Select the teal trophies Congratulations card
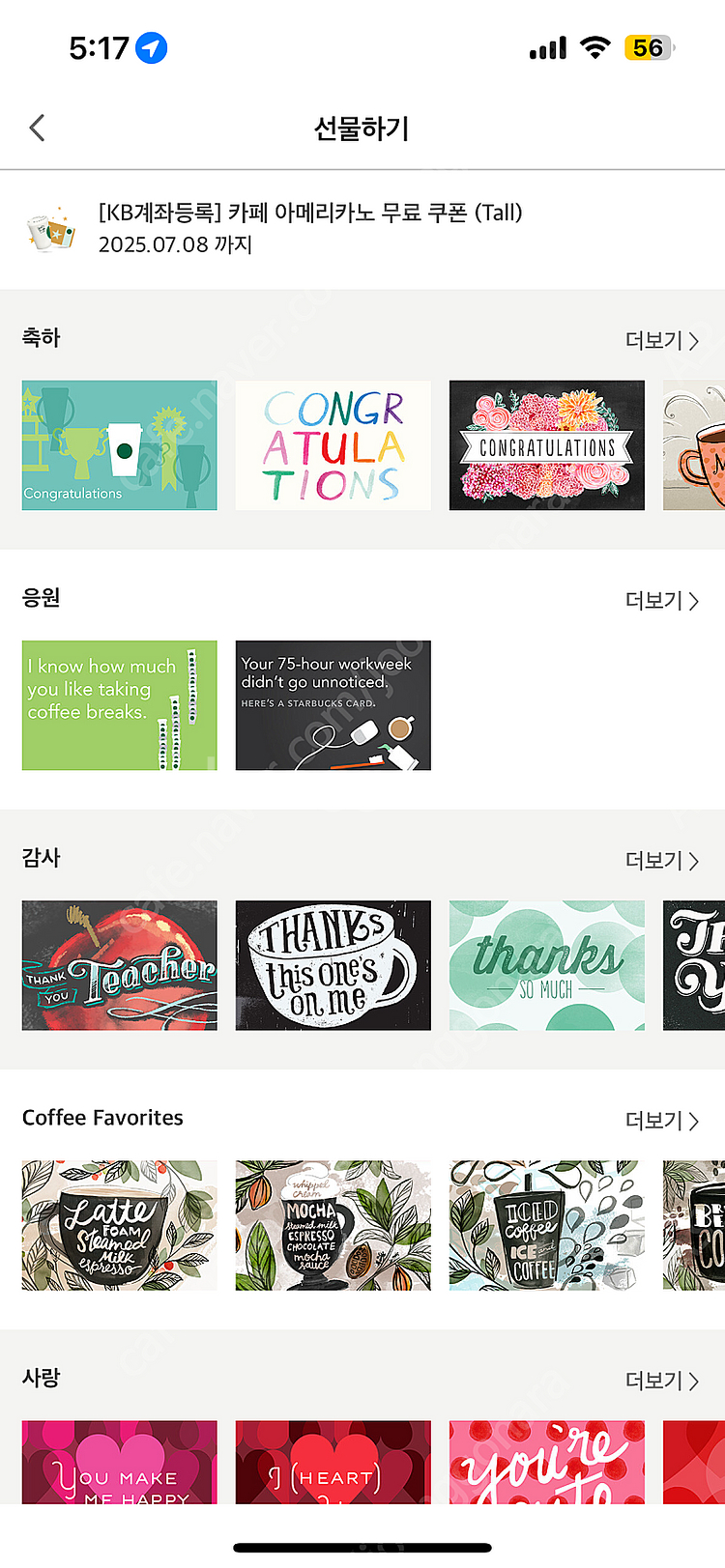Image resolution: width=725 pixels, height=1568 pixels. click(120, 445)
